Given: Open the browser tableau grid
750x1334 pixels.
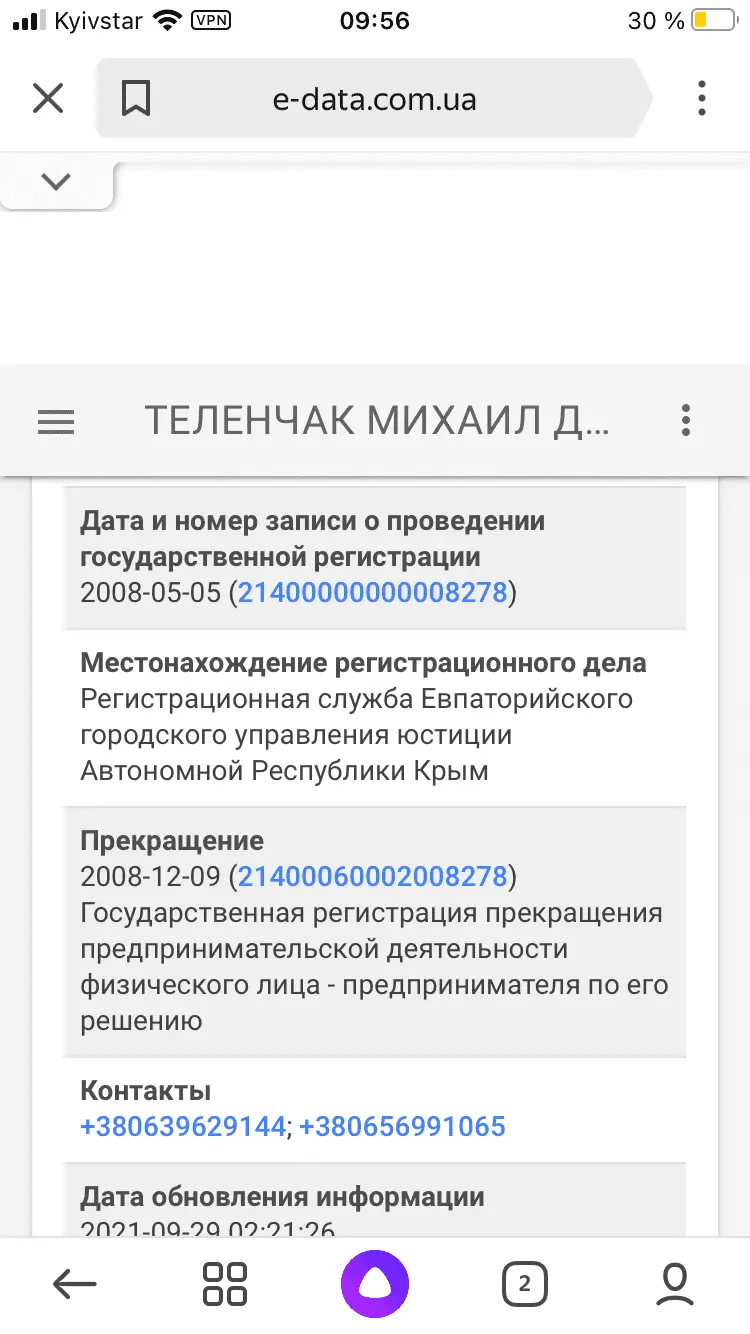Looking at the screenshot, I should [x=225, y=1284].
